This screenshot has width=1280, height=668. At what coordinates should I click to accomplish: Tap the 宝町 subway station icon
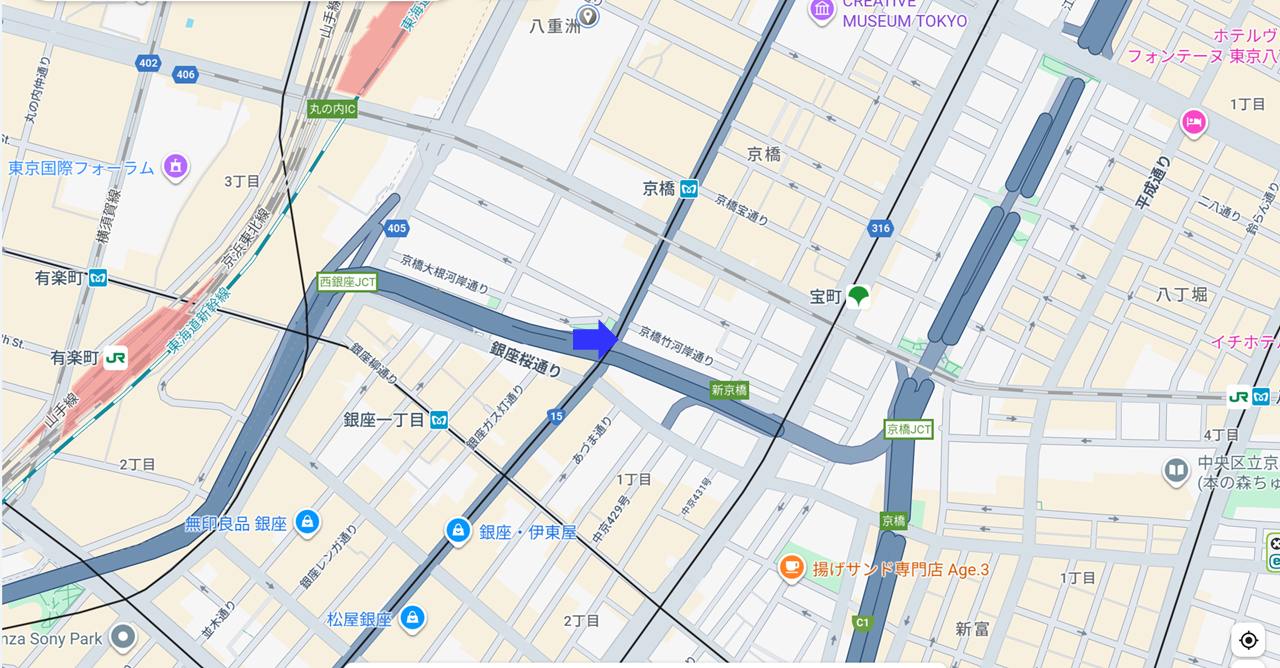click(857, 296)
